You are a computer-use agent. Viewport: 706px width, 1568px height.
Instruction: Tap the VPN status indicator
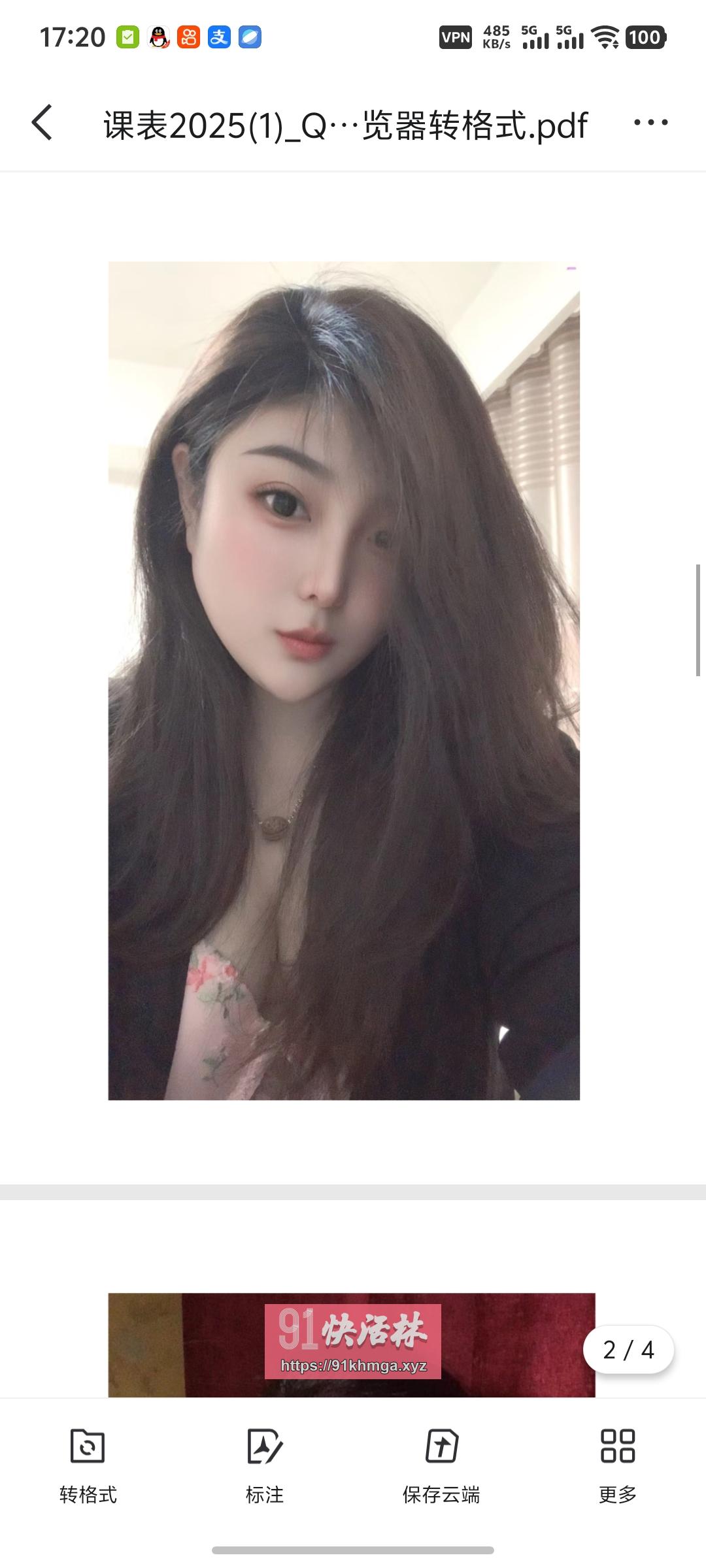tap(455, 36)
